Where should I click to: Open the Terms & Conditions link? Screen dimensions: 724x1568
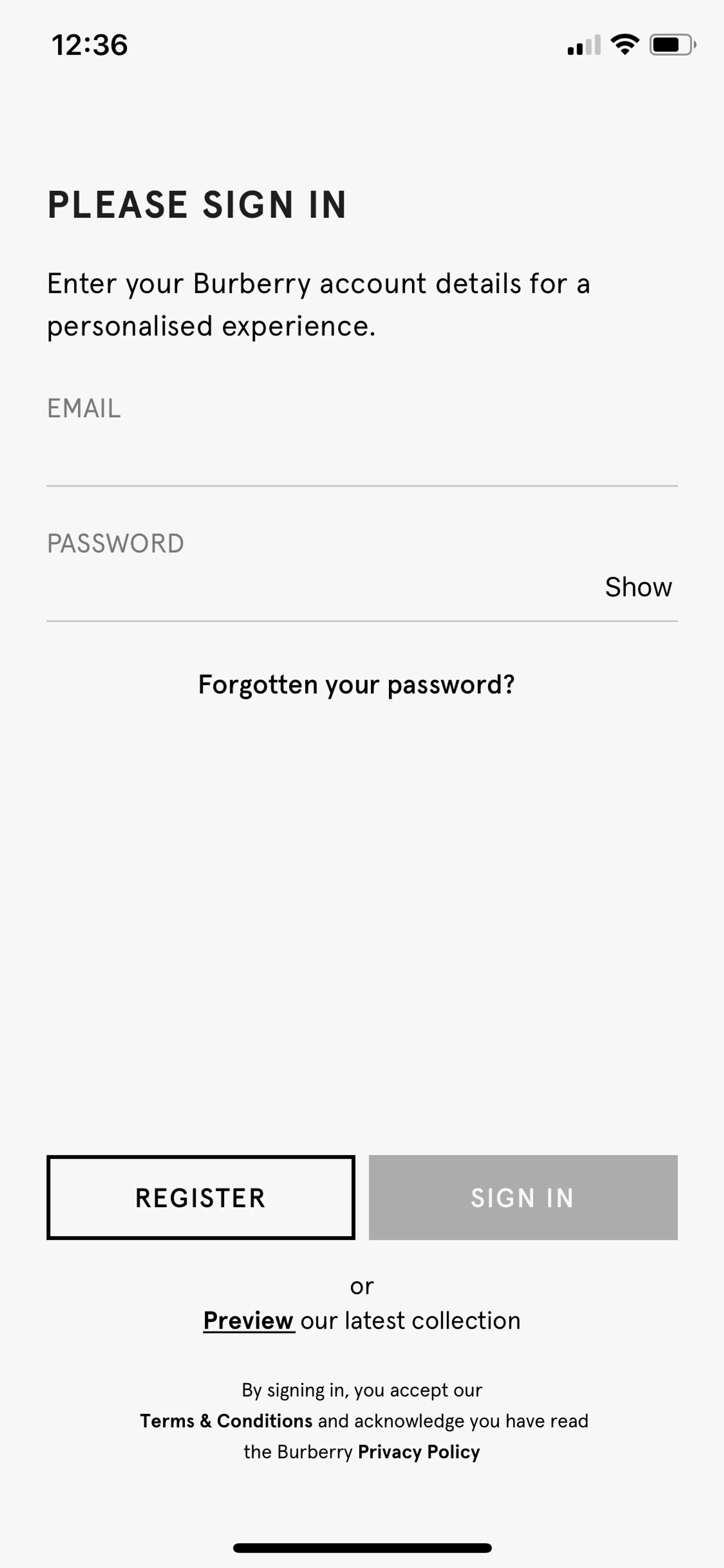pos(226,1421)
